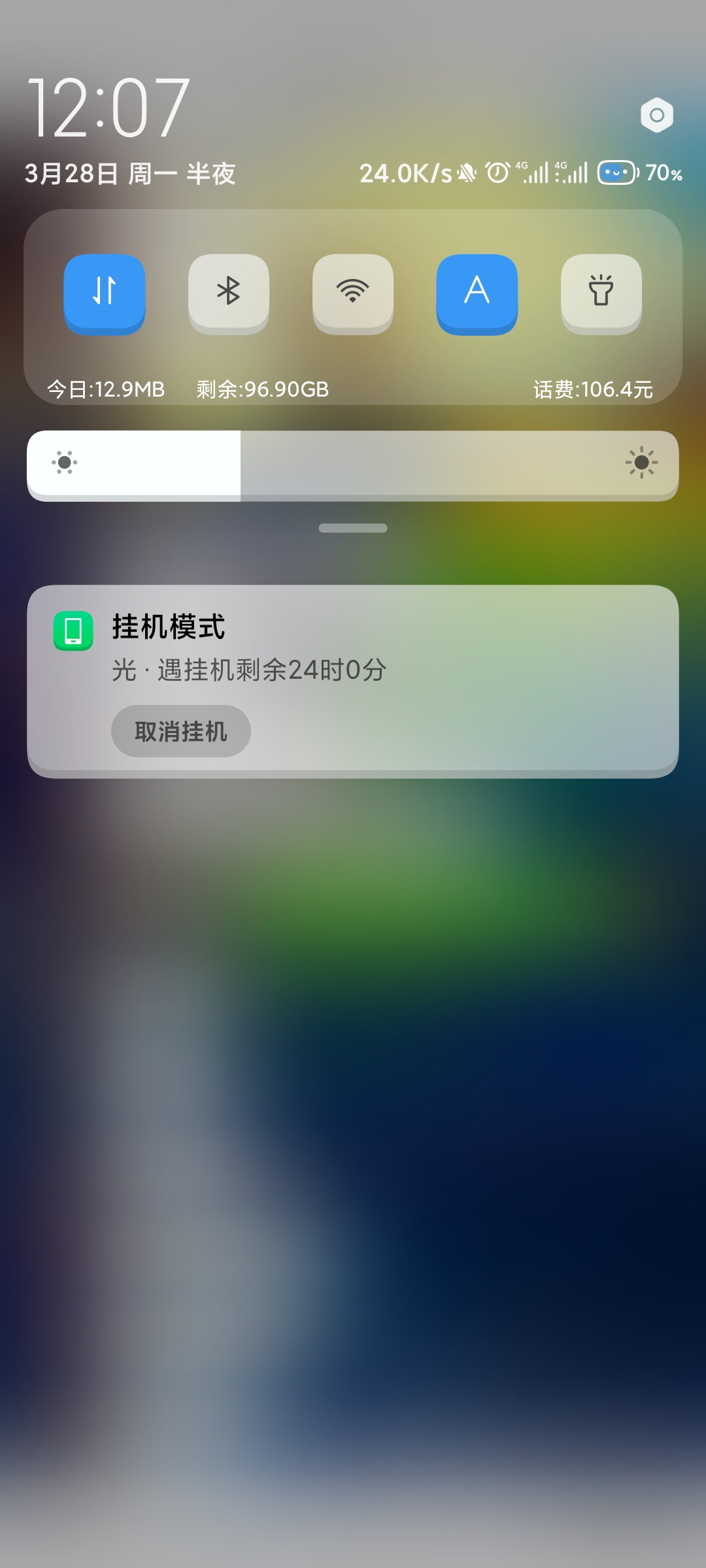Enable Bluetooth from quick settings
The width and height of the screenshot is (706, 1568).
click(x=229, y=294)
